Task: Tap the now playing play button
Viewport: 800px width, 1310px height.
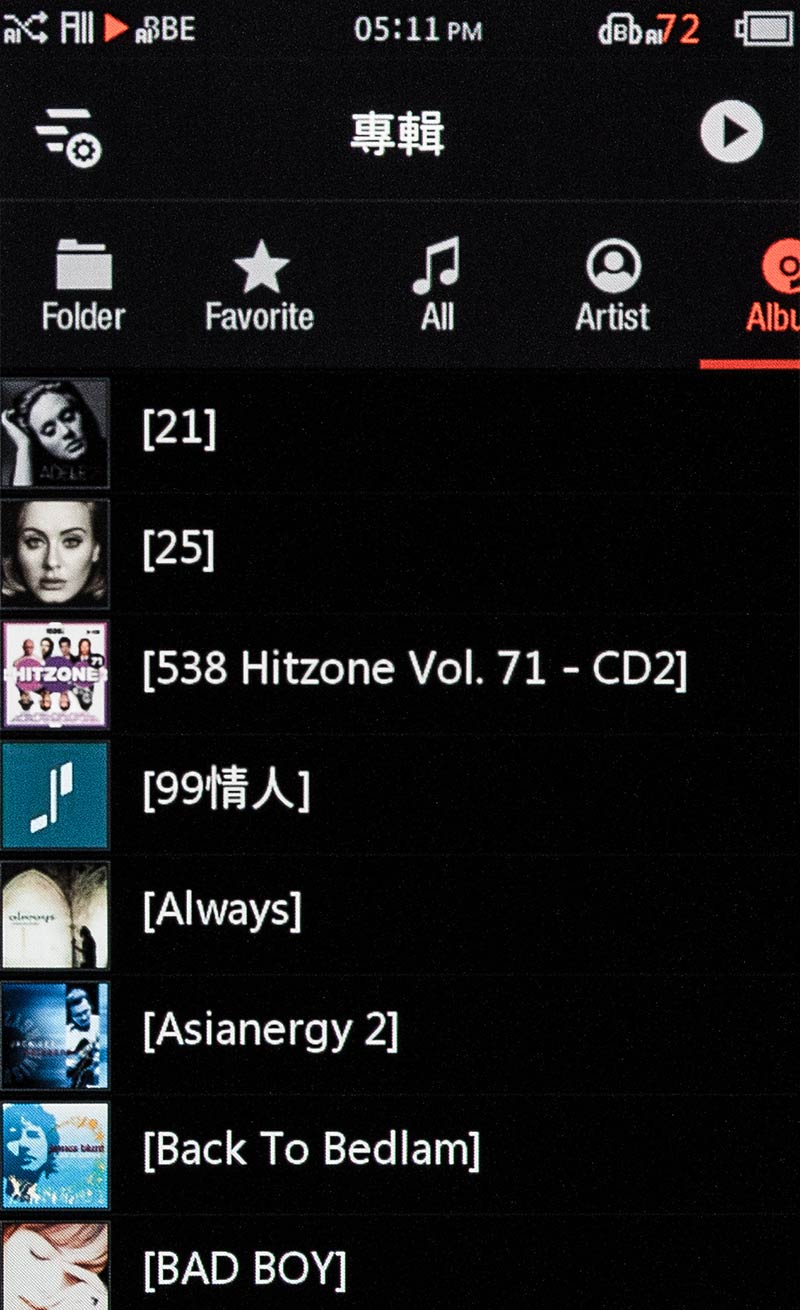Action: point(731,131)
